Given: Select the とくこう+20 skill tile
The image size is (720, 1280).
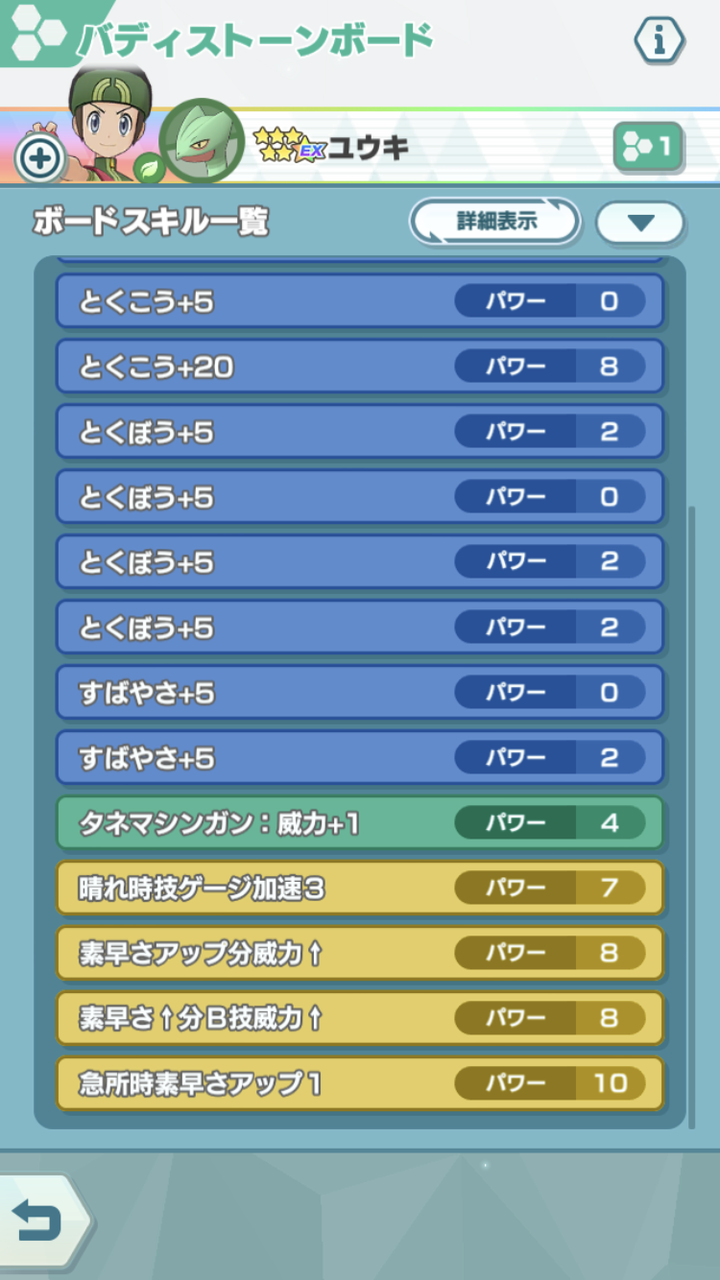Looking at the screenshot, I should click(360, 366).
